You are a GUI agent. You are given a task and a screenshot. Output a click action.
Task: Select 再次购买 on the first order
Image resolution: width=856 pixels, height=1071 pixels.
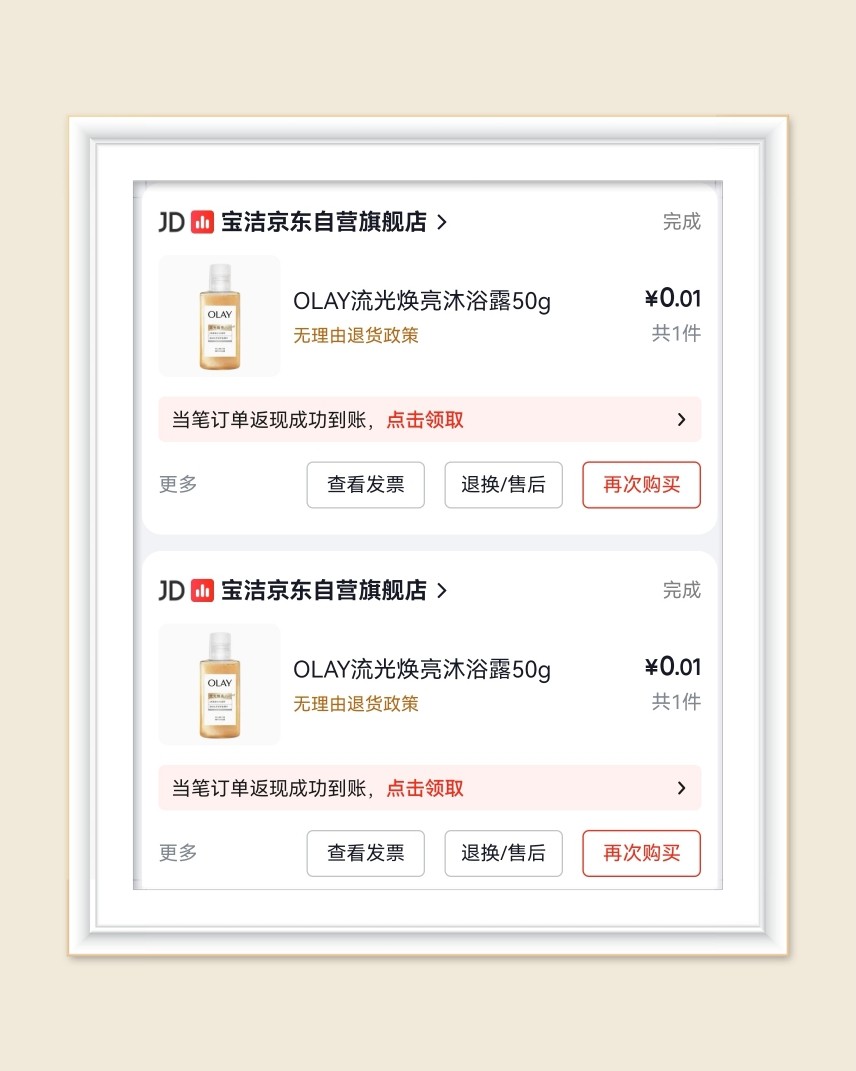641,484
